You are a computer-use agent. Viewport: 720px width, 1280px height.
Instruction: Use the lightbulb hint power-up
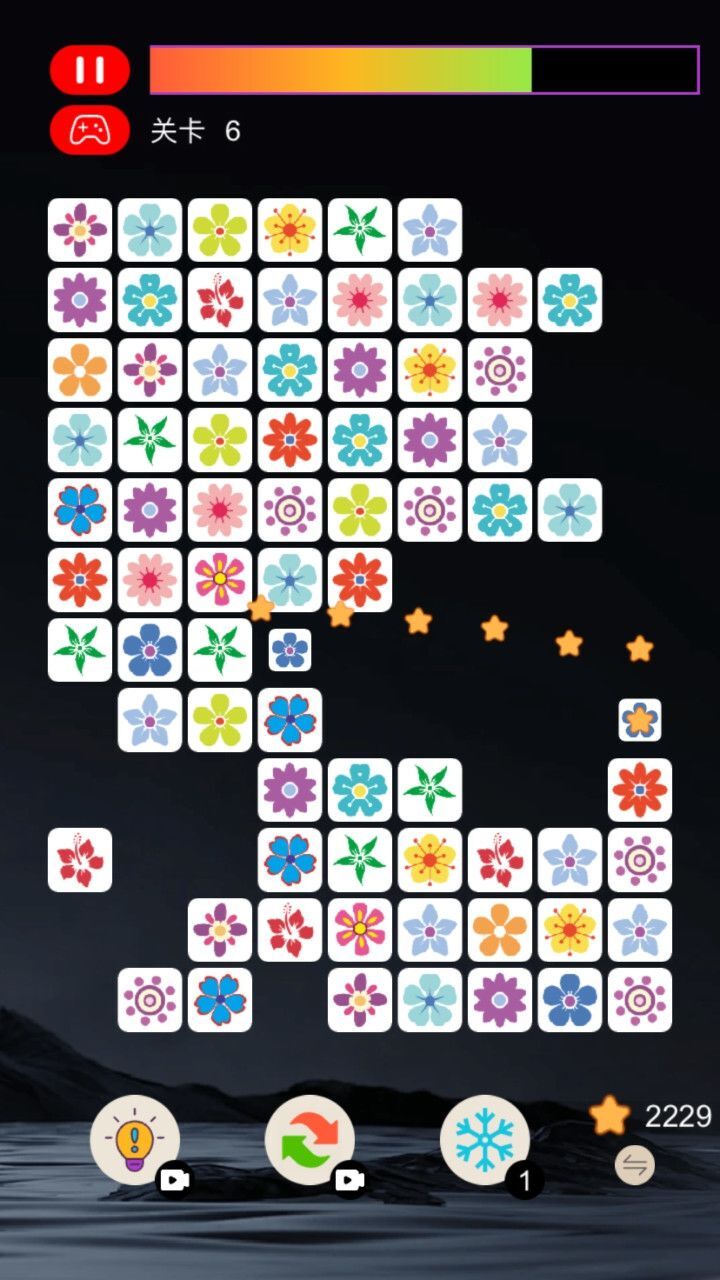pos(135,1140)
